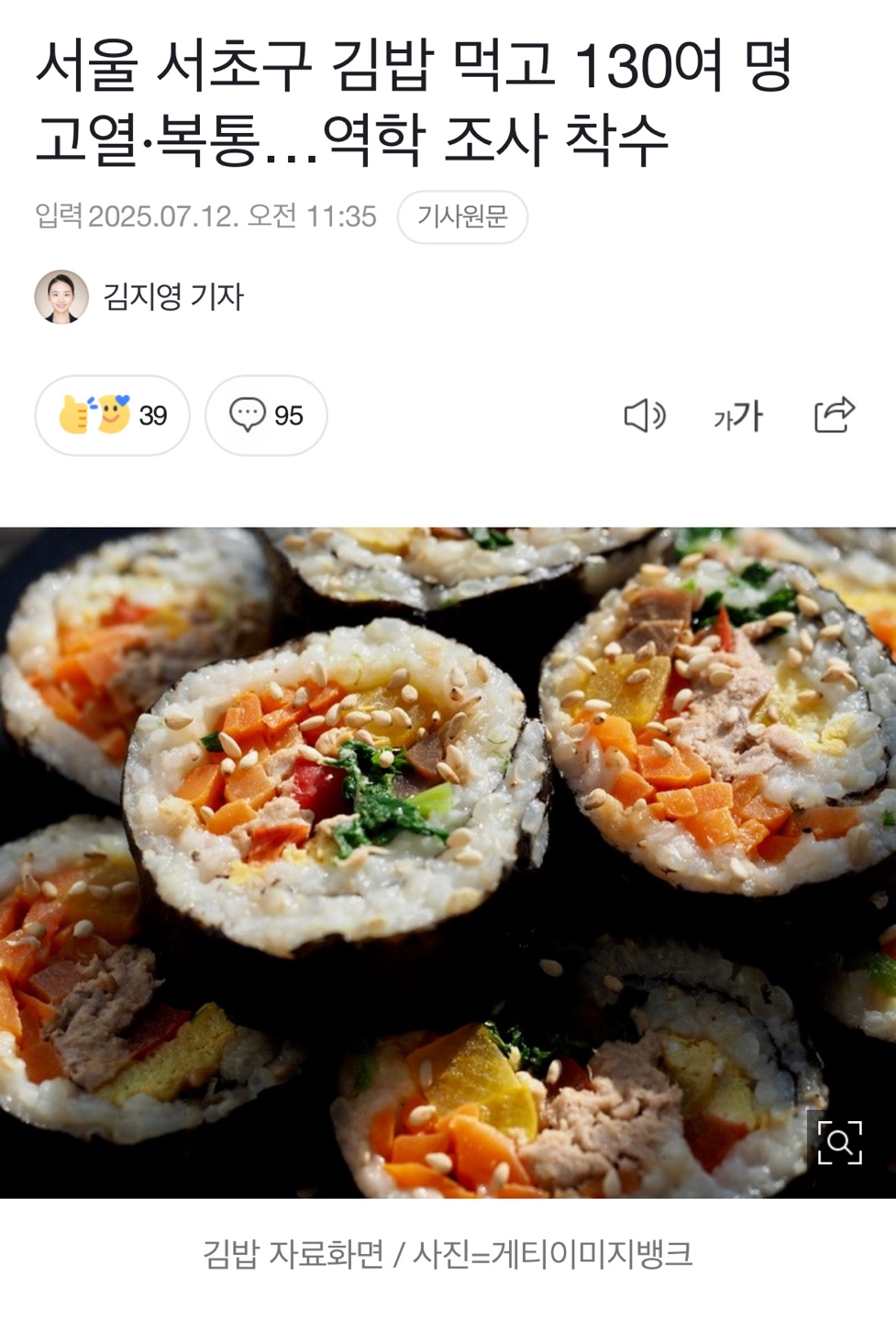This screenshot has width=896, height=1321.
Task: Share this article
Action: (x=835, y=415)
